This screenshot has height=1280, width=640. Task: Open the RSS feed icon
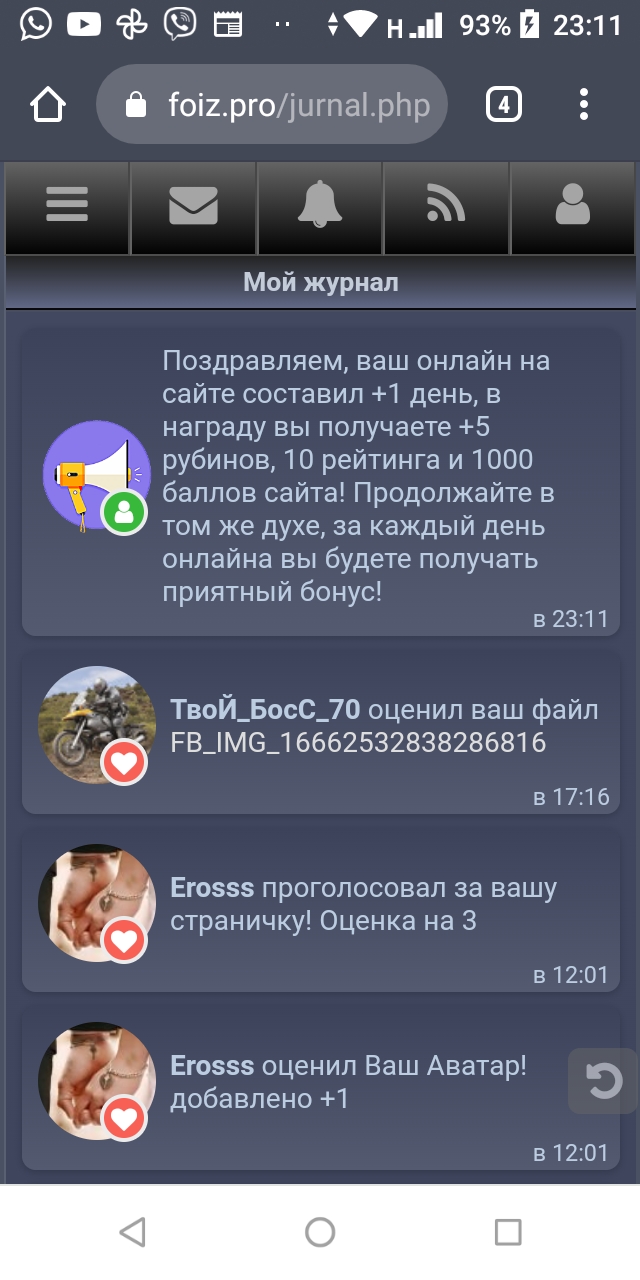446,205
